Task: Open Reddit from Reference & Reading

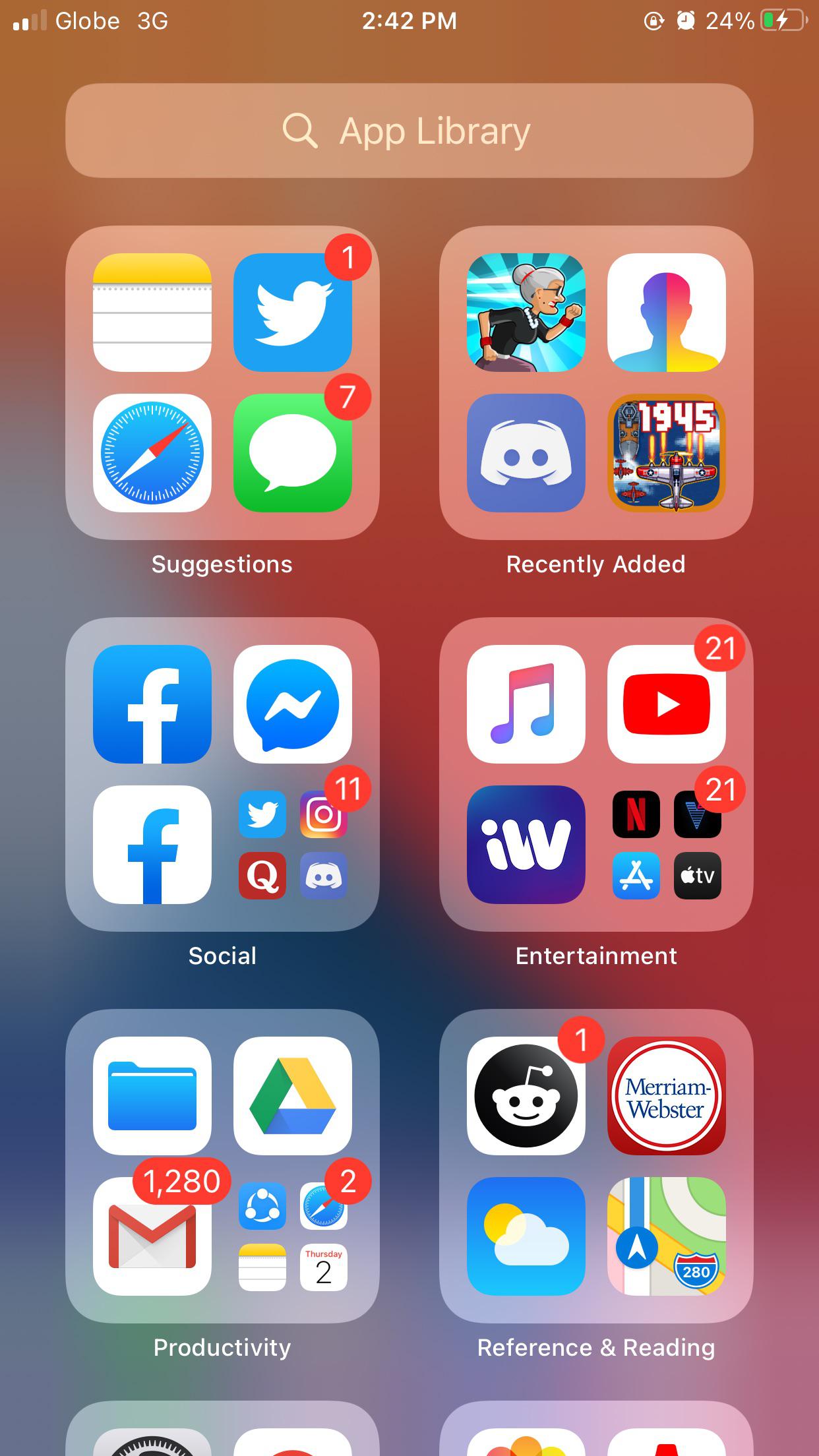Action: point(525,1096)
